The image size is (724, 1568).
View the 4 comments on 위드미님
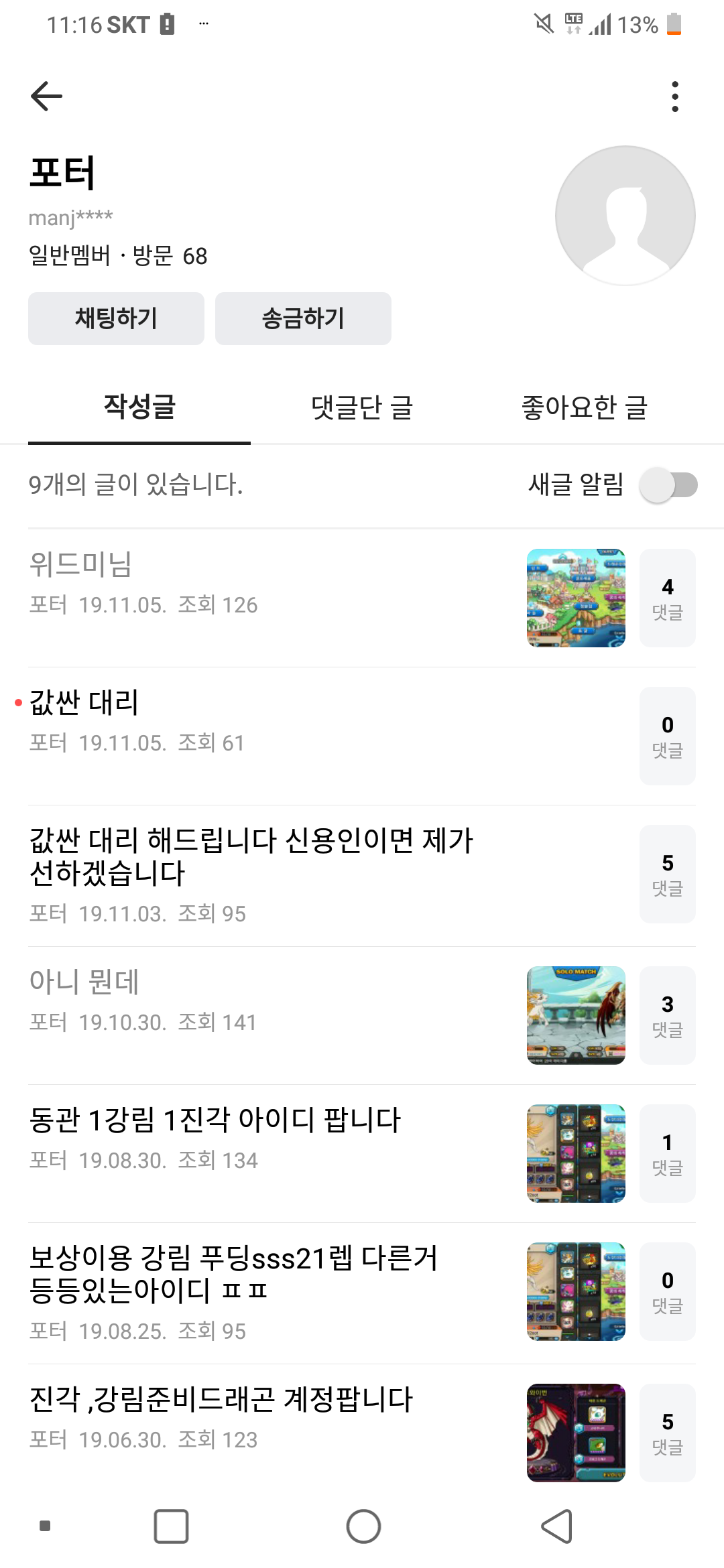point(667,598)
